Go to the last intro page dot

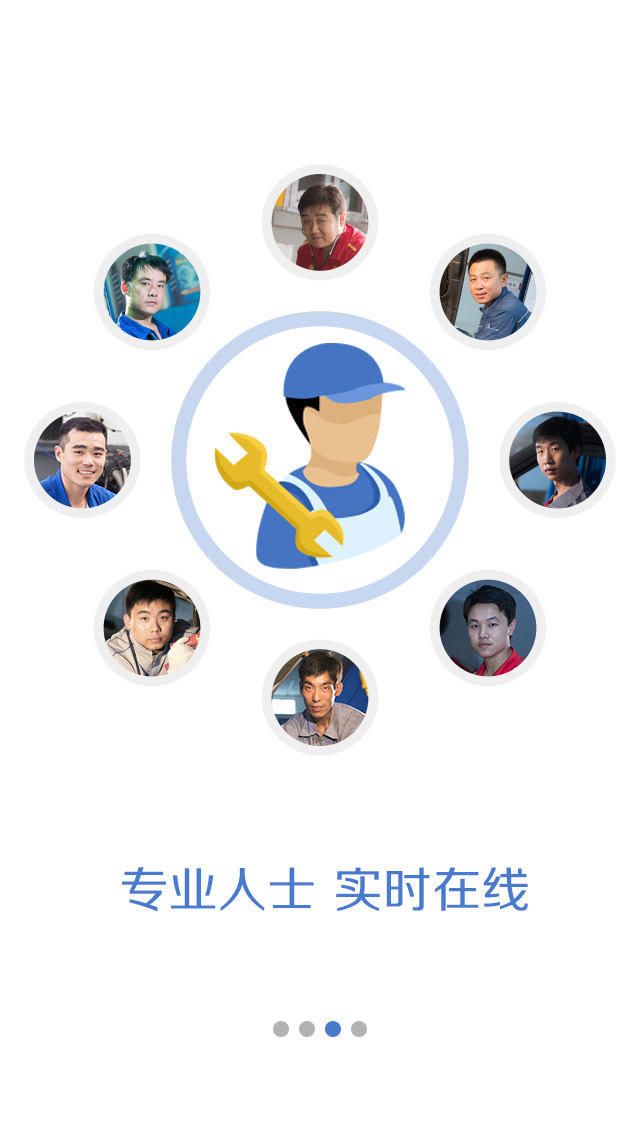[359, 1029]
